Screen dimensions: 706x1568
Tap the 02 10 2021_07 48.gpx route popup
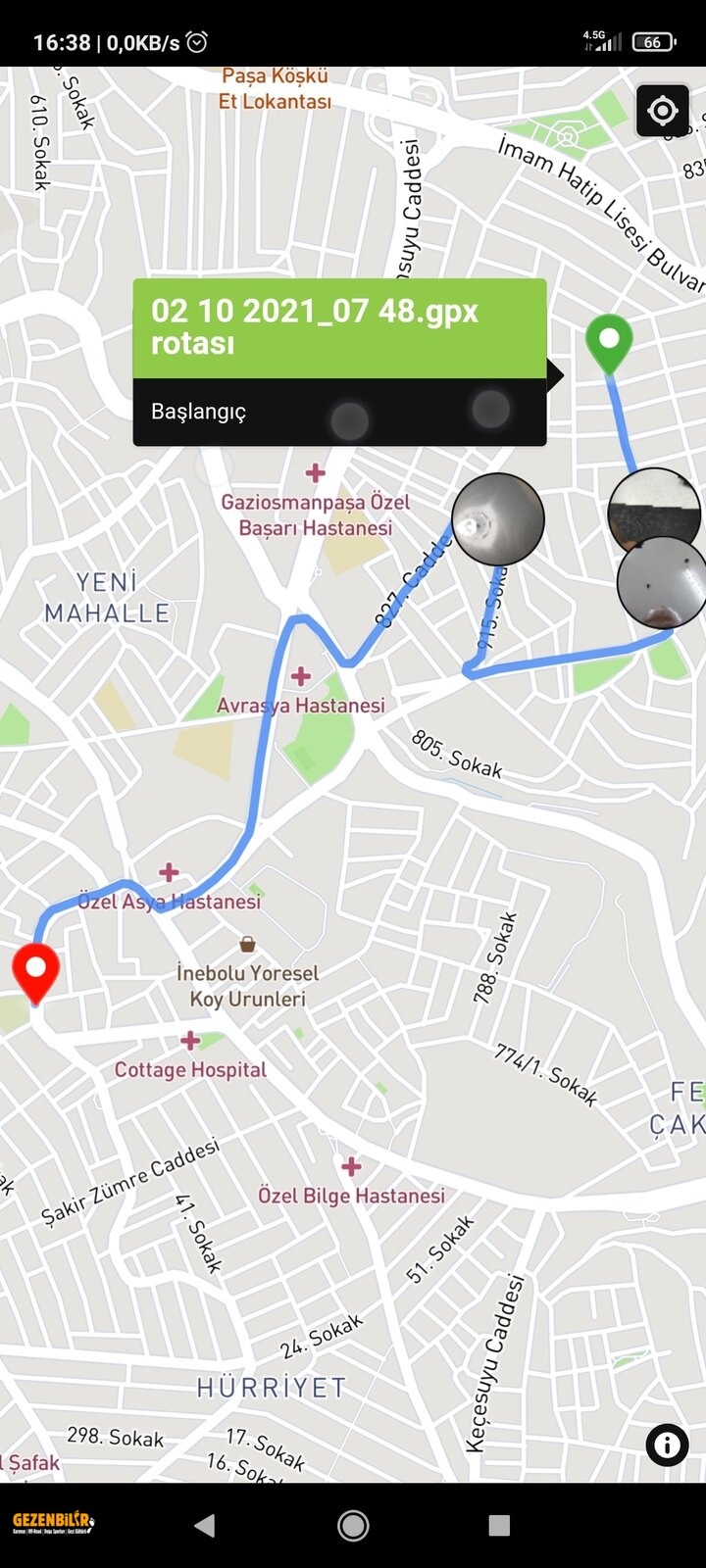[339, 362]
